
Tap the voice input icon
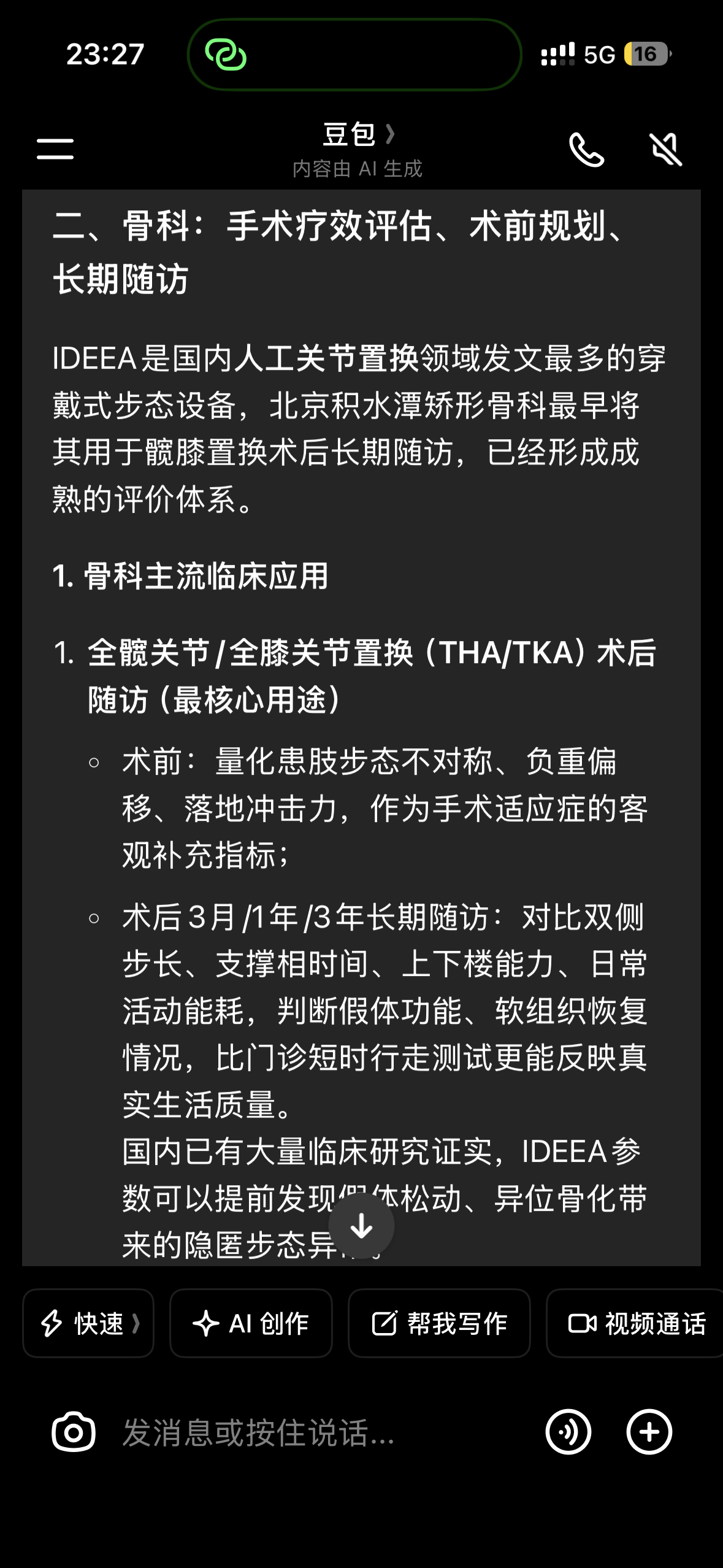coord(568,1432)
